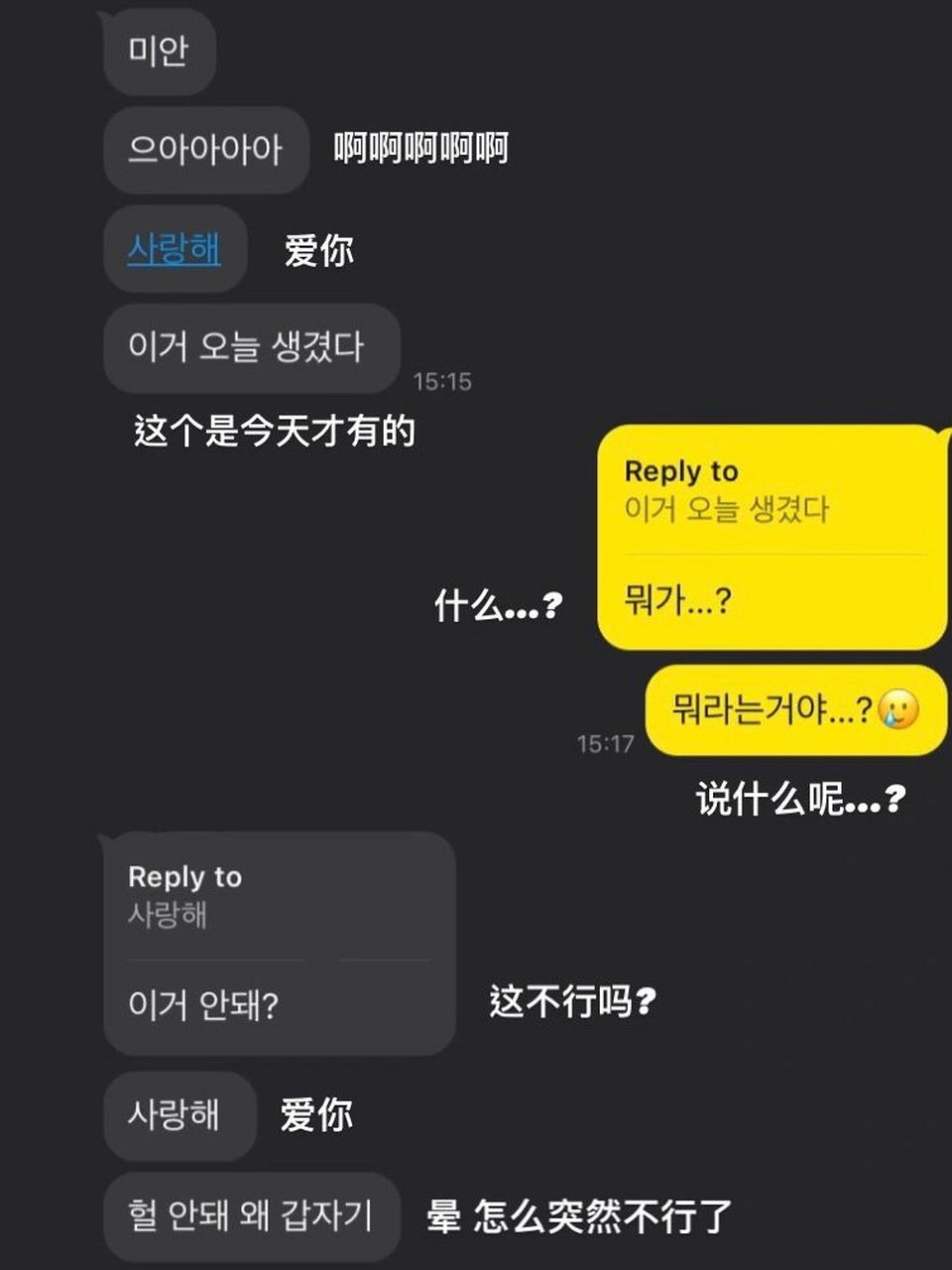Select the Chinese caption 这个是今天才有的
The width and height of the screenshot is (952, 1270).
[x=275, y=429]
